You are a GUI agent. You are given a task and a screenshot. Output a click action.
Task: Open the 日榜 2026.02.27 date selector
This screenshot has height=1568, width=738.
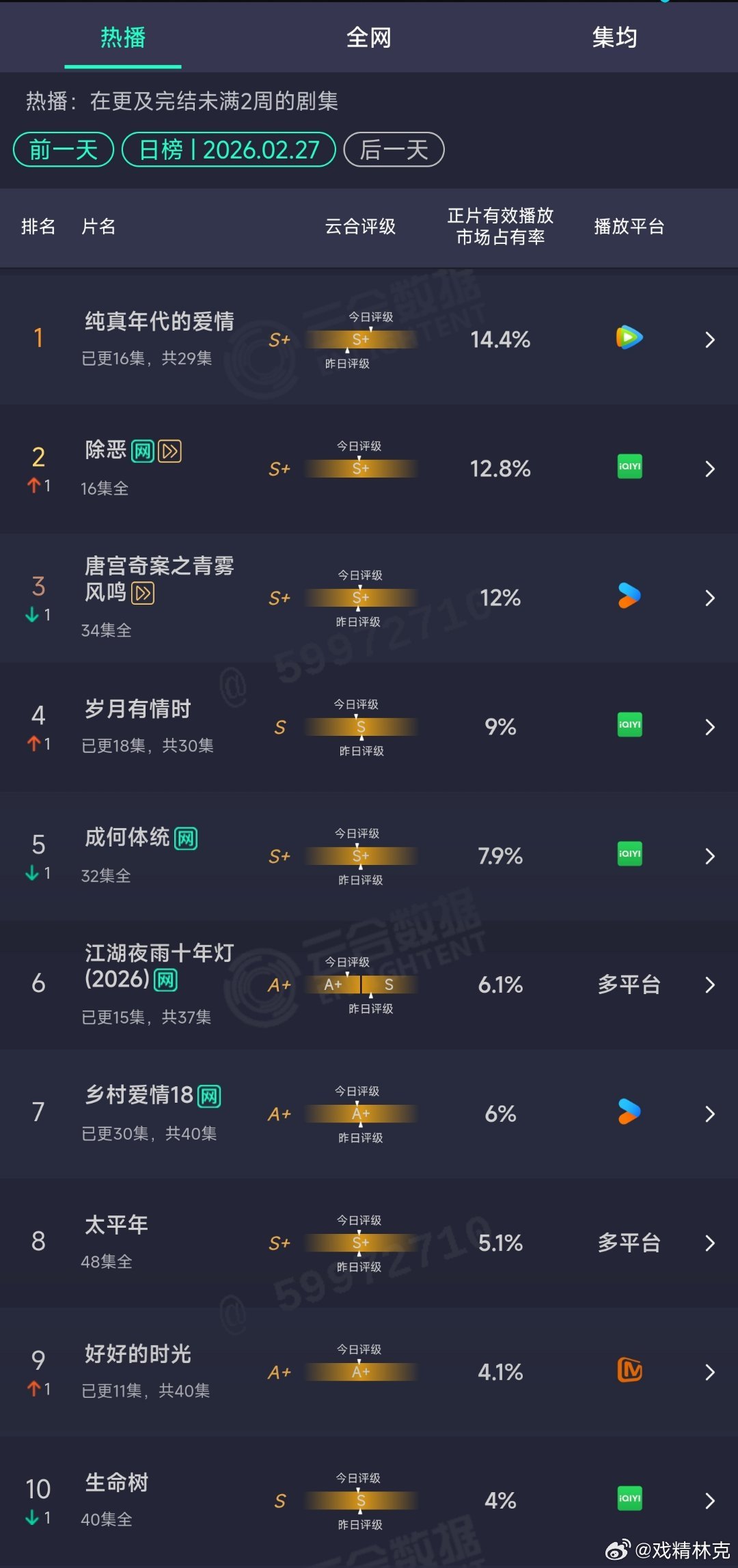pos(228,149)
